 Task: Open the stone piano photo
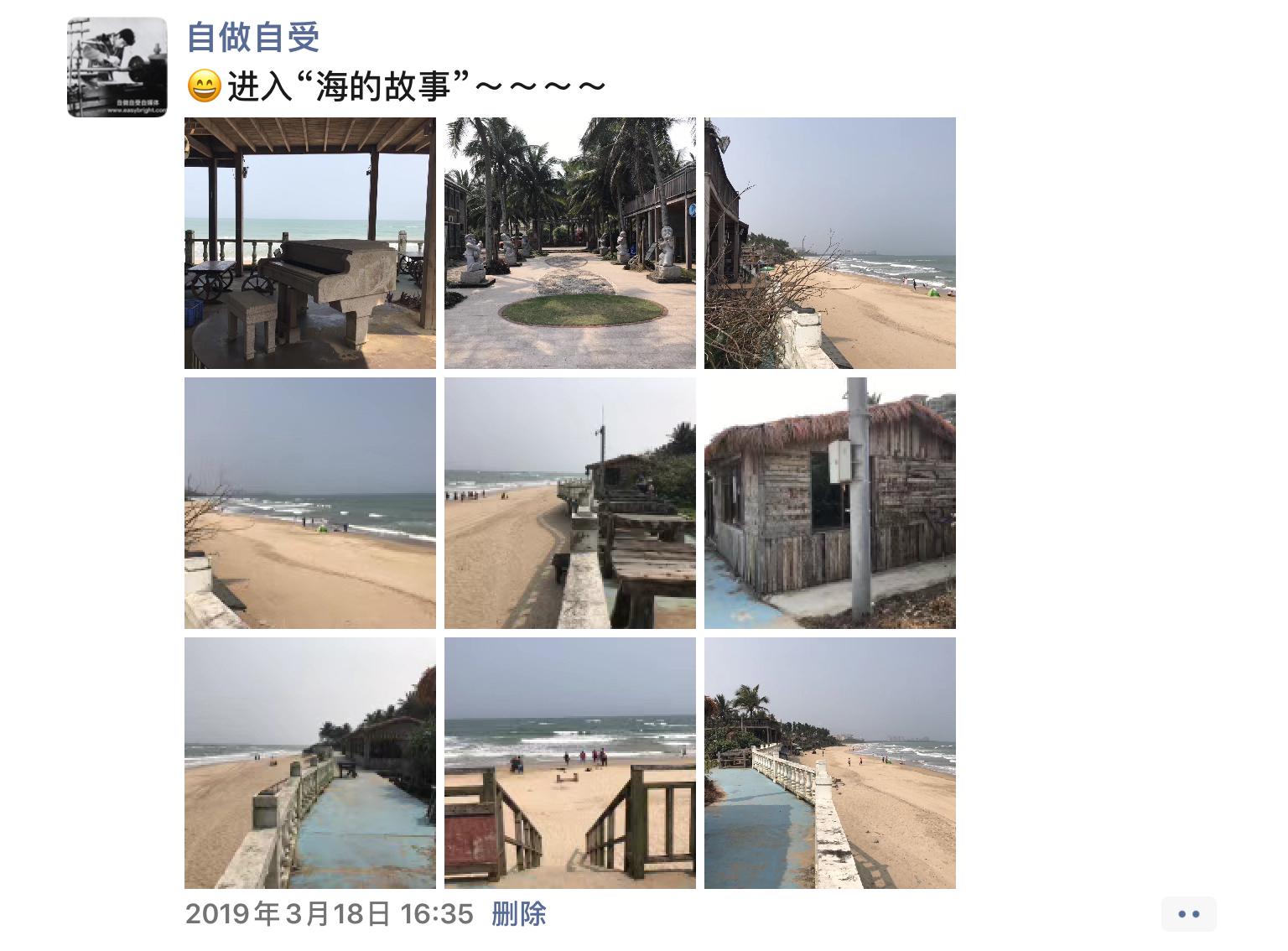click(x=310, y=243)
